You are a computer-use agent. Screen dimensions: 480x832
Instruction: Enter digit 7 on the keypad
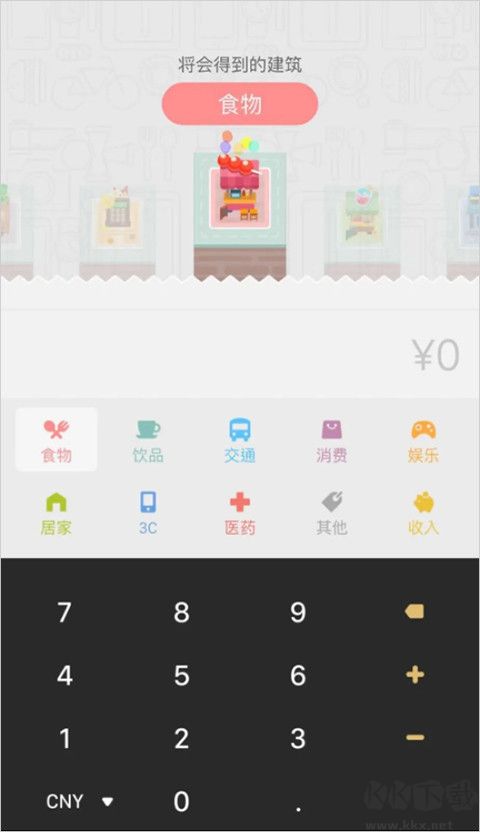tap(64, 612)
